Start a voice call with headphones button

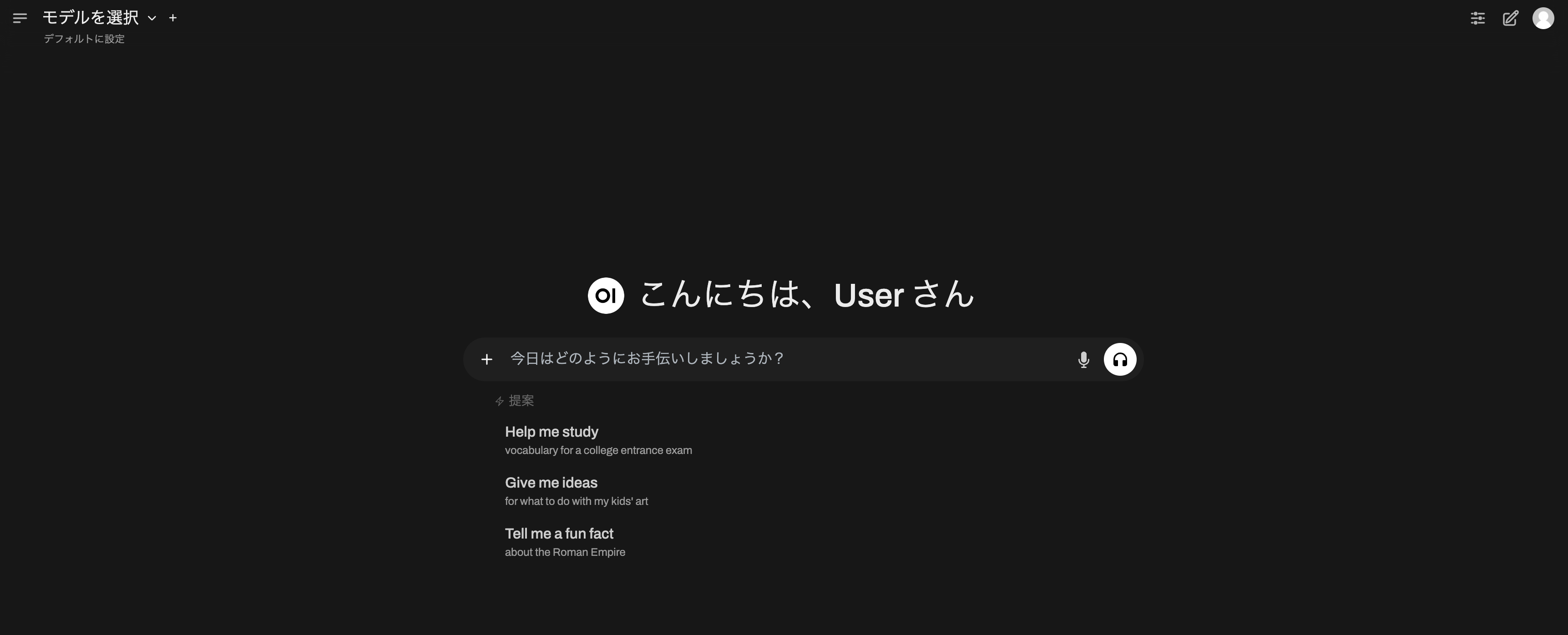1119,359
